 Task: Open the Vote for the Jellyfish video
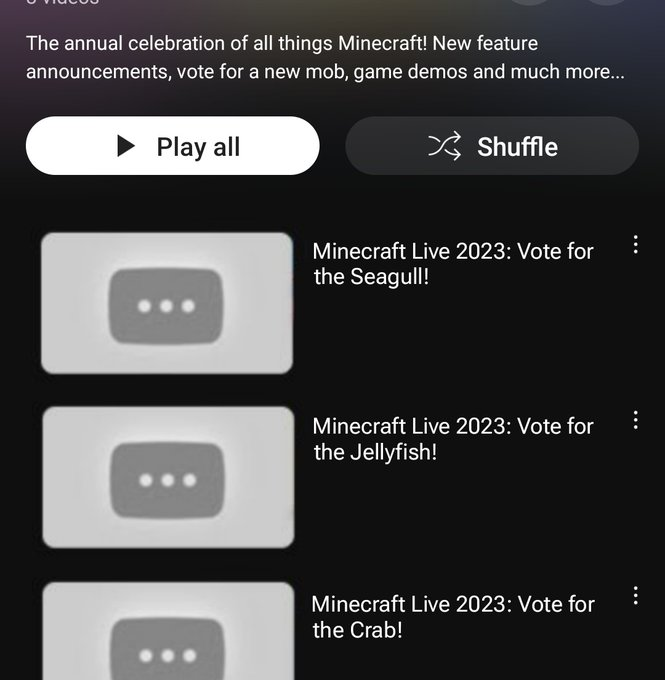[453, 439]
